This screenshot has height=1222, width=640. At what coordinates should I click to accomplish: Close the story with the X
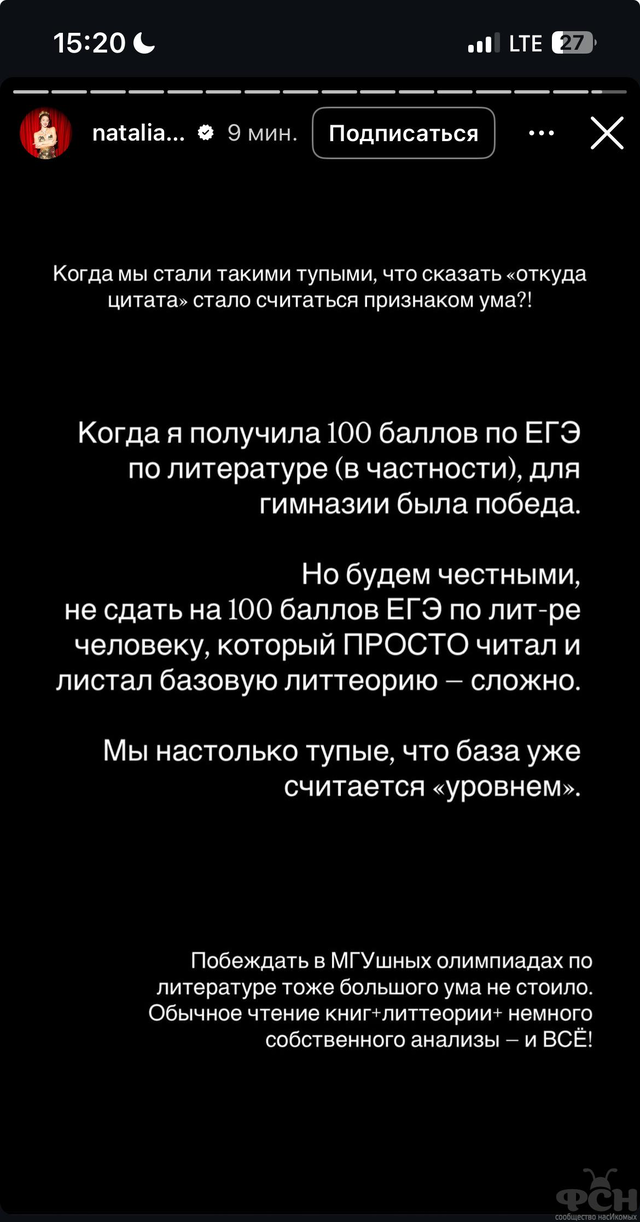pyautogui.click(x=606, y=133)
